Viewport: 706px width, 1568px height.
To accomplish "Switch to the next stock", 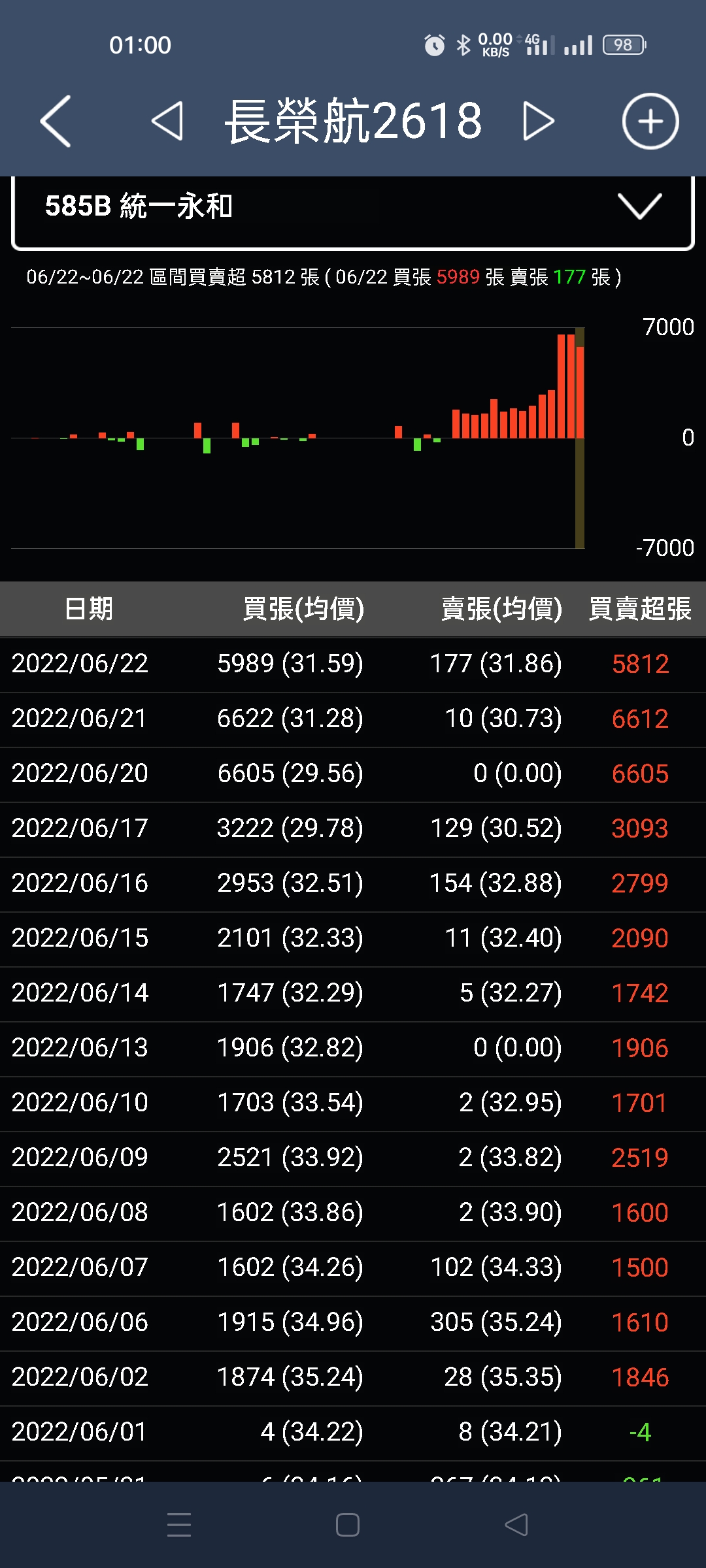I will (539, 122).
